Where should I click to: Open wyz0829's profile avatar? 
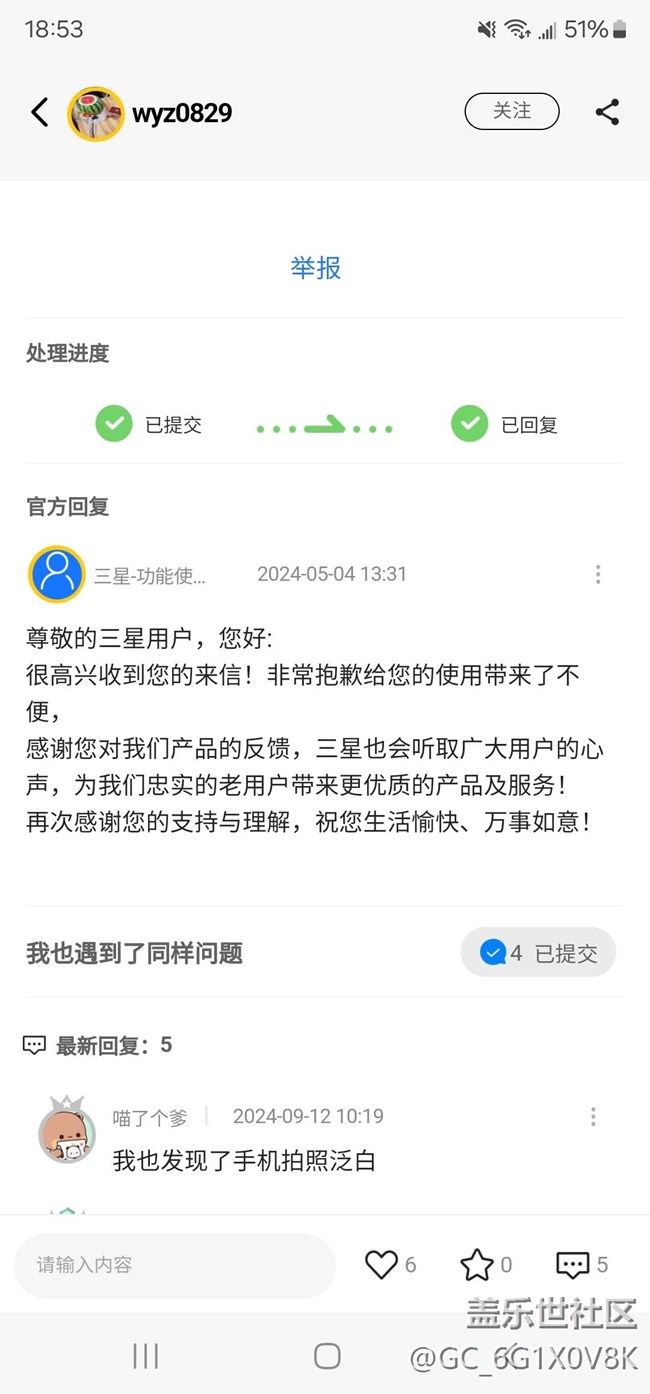pyautogui.click(x=96, y=113)
